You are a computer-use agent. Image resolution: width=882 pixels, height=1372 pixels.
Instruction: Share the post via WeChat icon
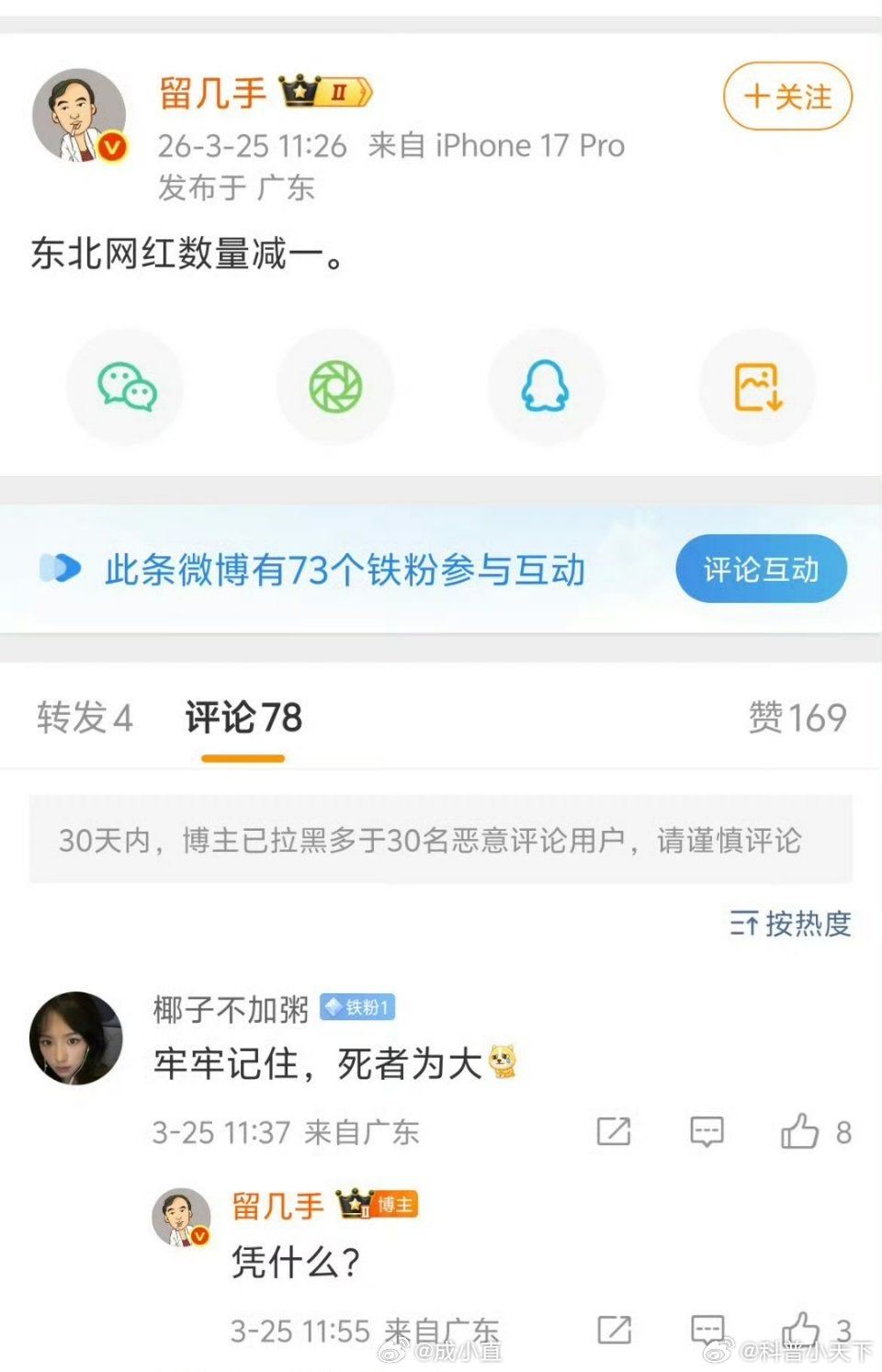pyautogui.click(x=126, y=387)
